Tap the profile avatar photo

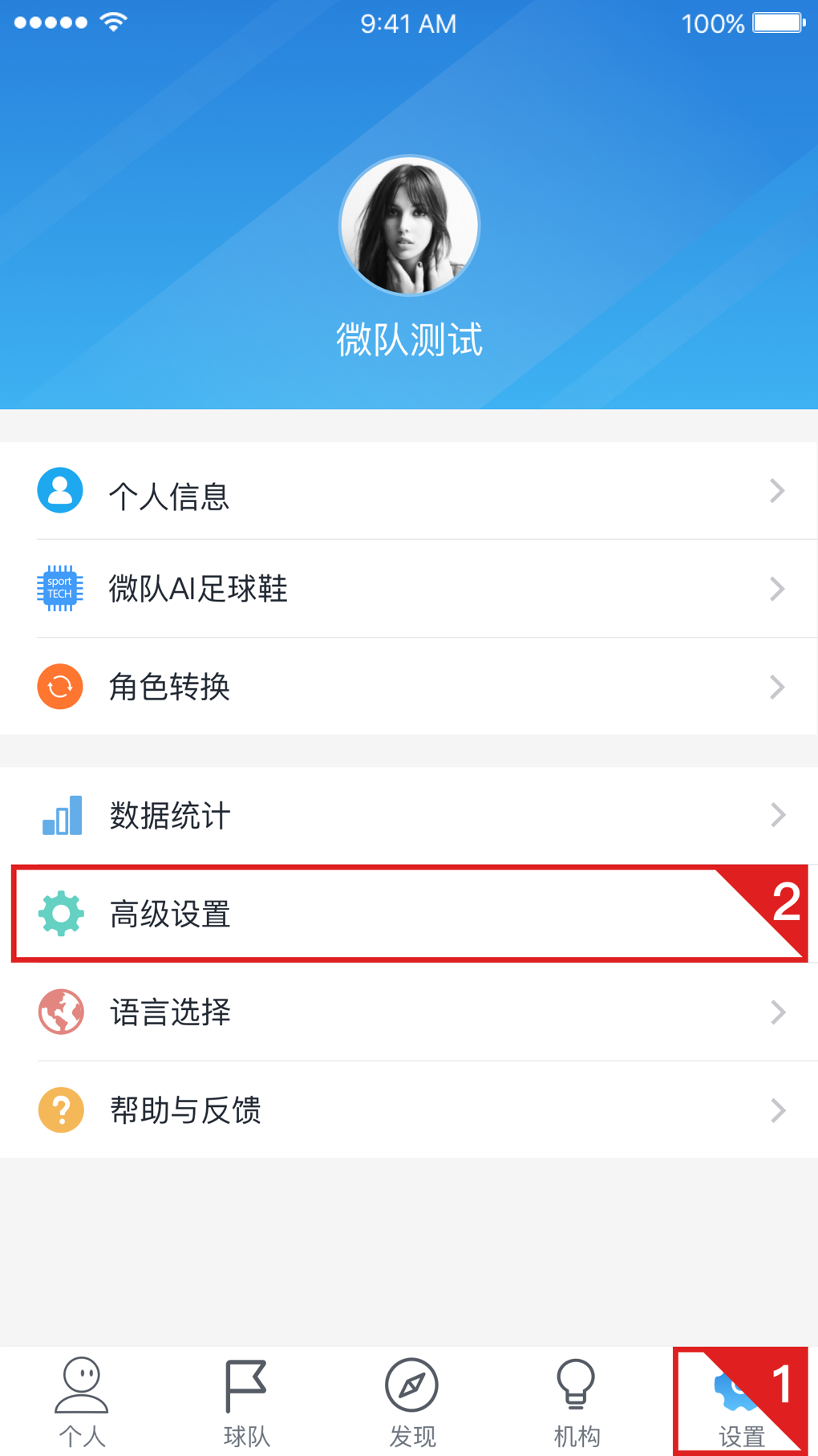point(409,225)
